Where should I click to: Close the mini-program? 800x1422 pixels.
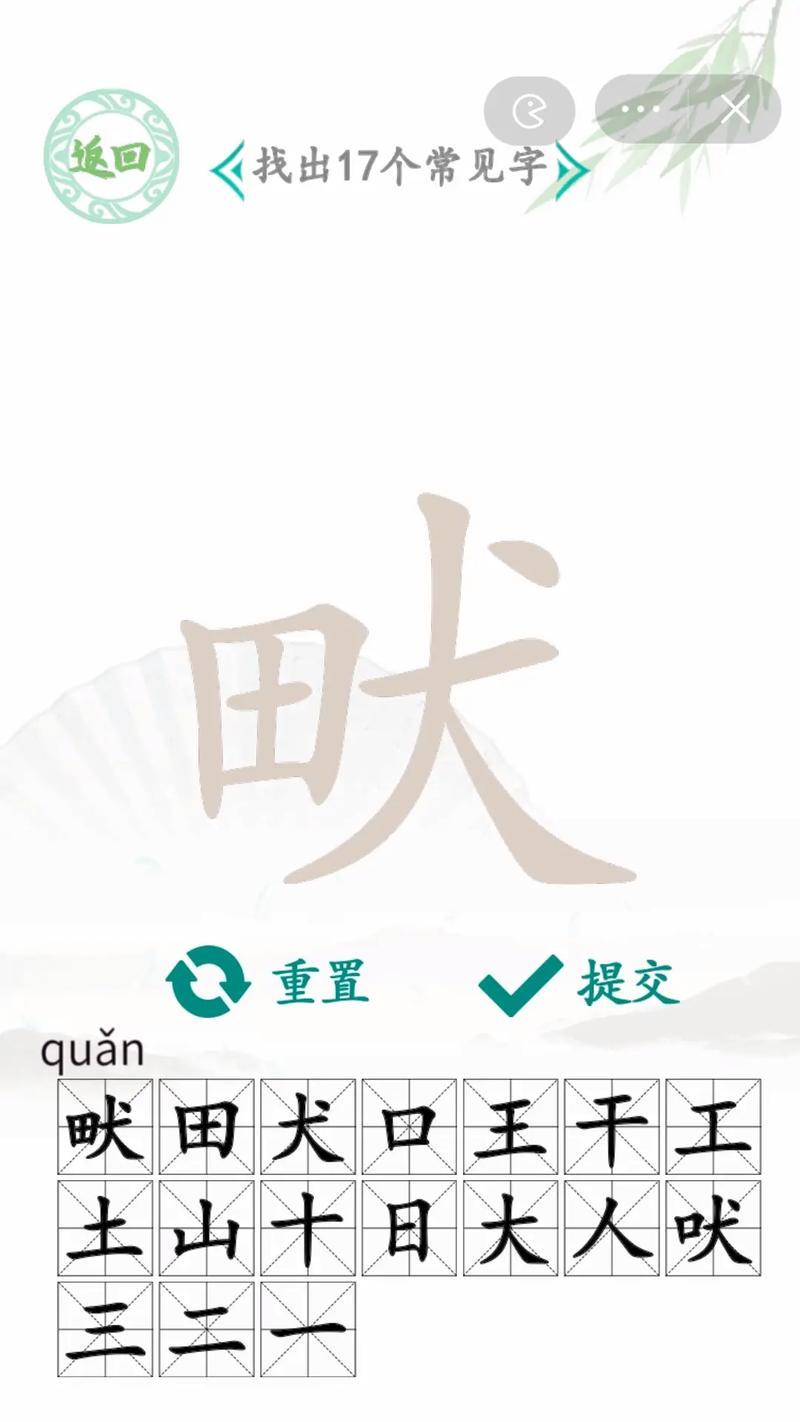[x=735, y=109]
